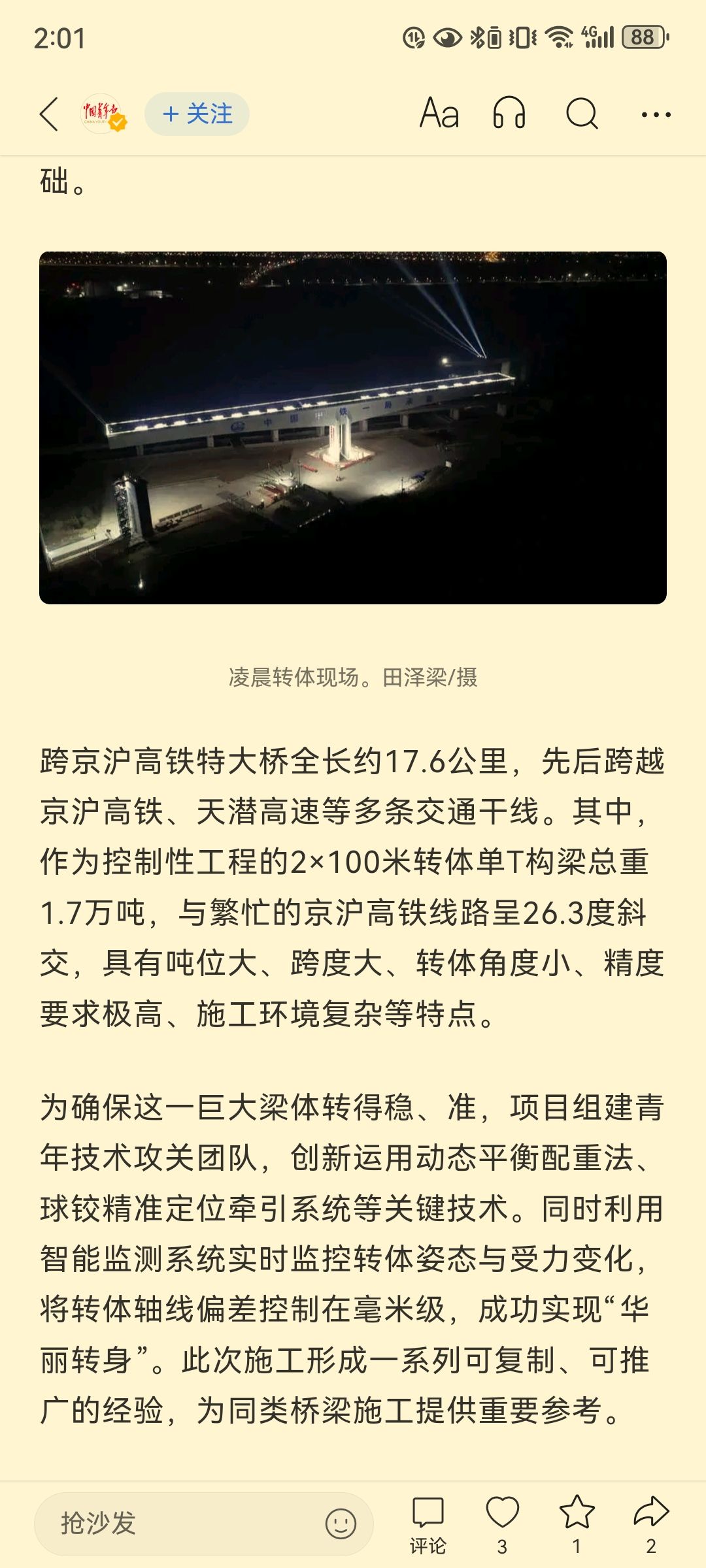Open the search in the article toolbar
This screenshot has width=706, height=1568.
tap(582, 114)
